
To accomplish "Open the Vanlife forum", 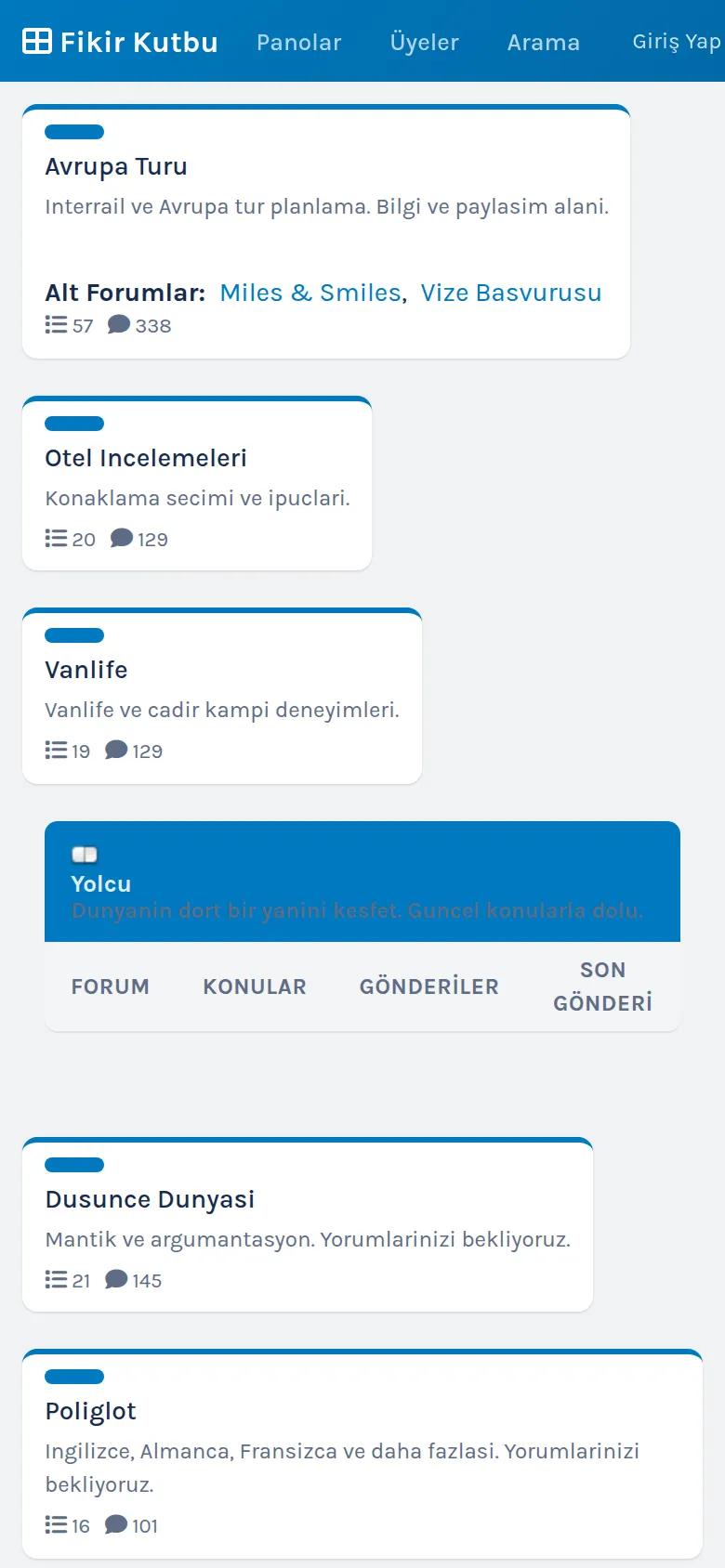I will point(86,670).
